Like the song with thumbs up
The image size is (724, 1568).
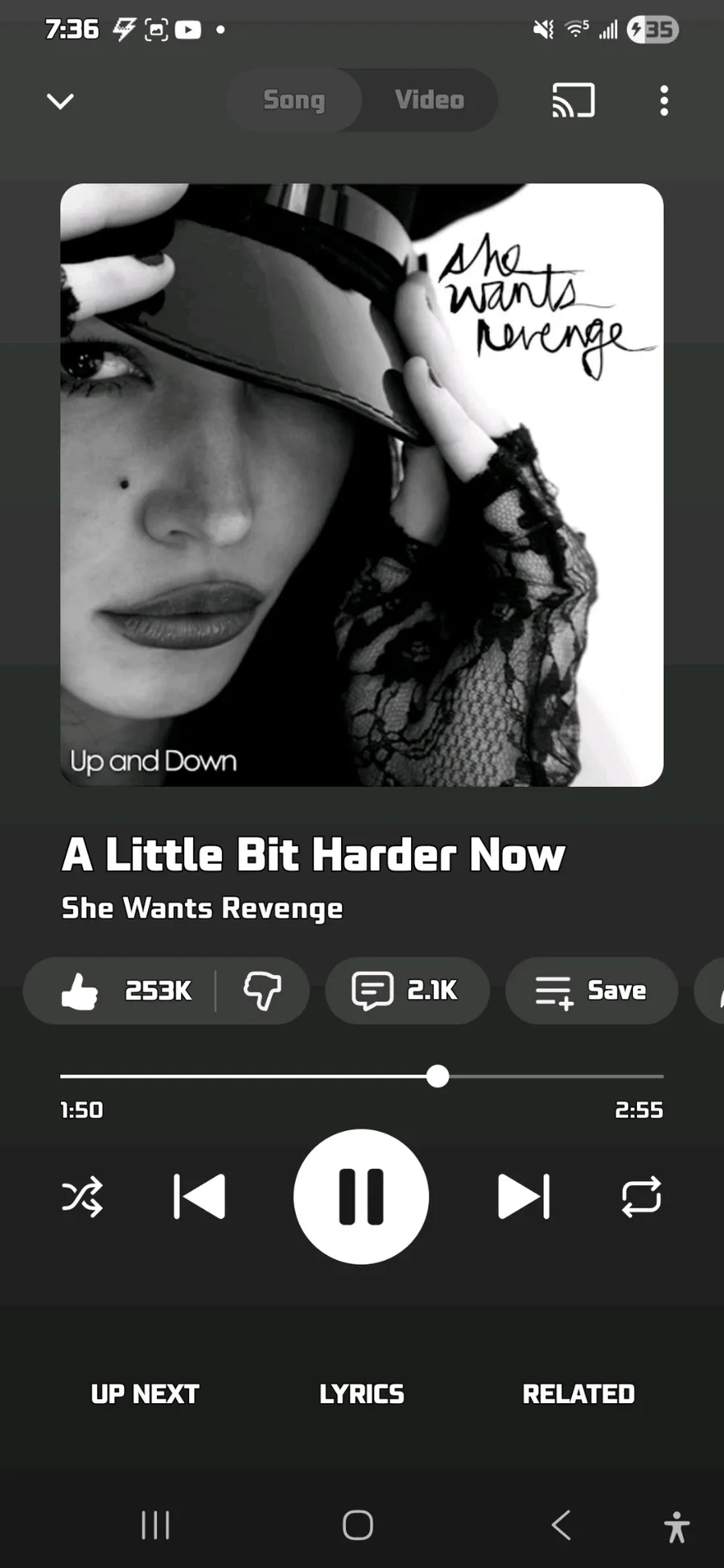pyautogui.click(x=126, y=990)
